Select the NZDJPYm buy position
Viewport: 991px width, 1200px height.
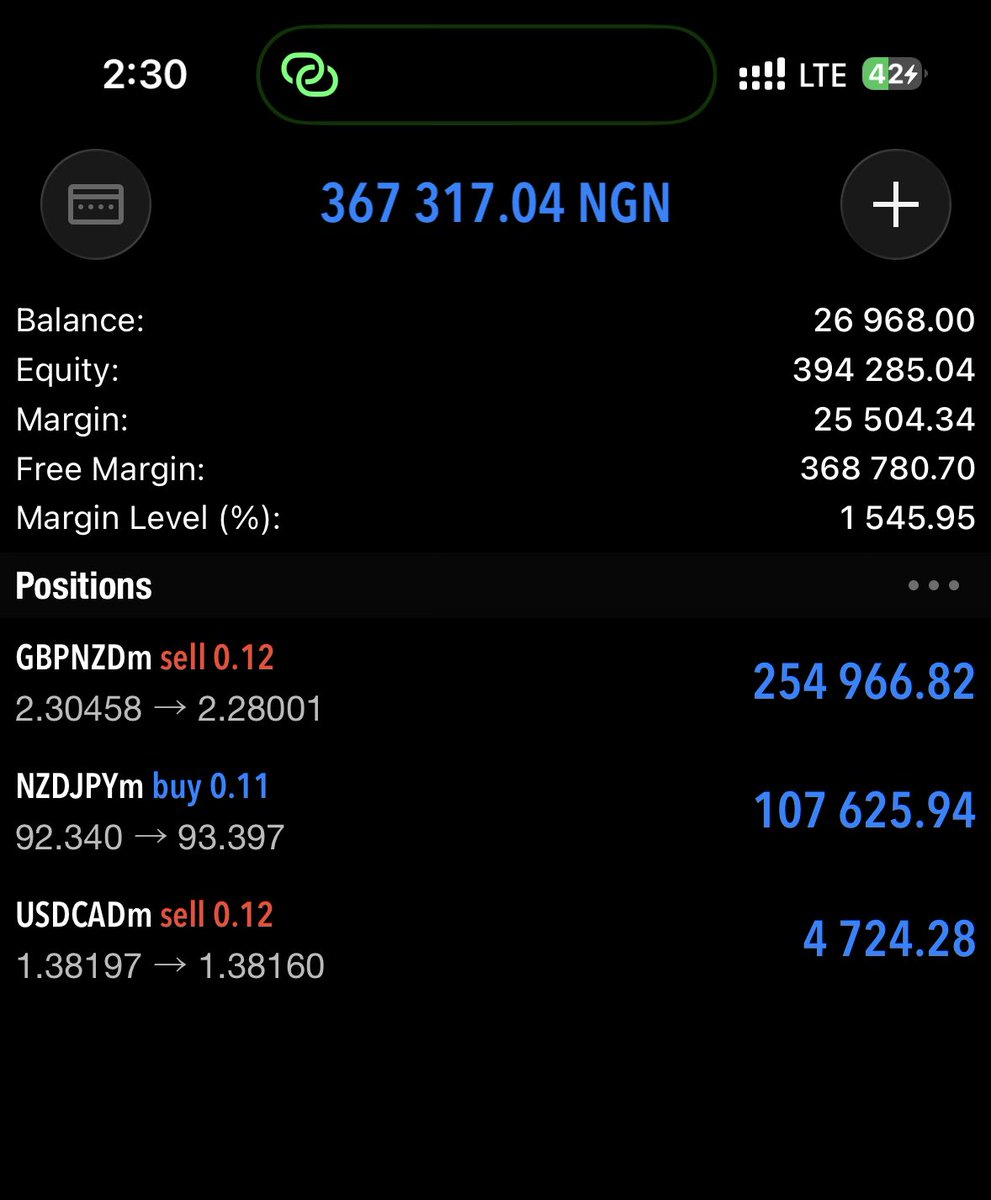tap(495, 811)
